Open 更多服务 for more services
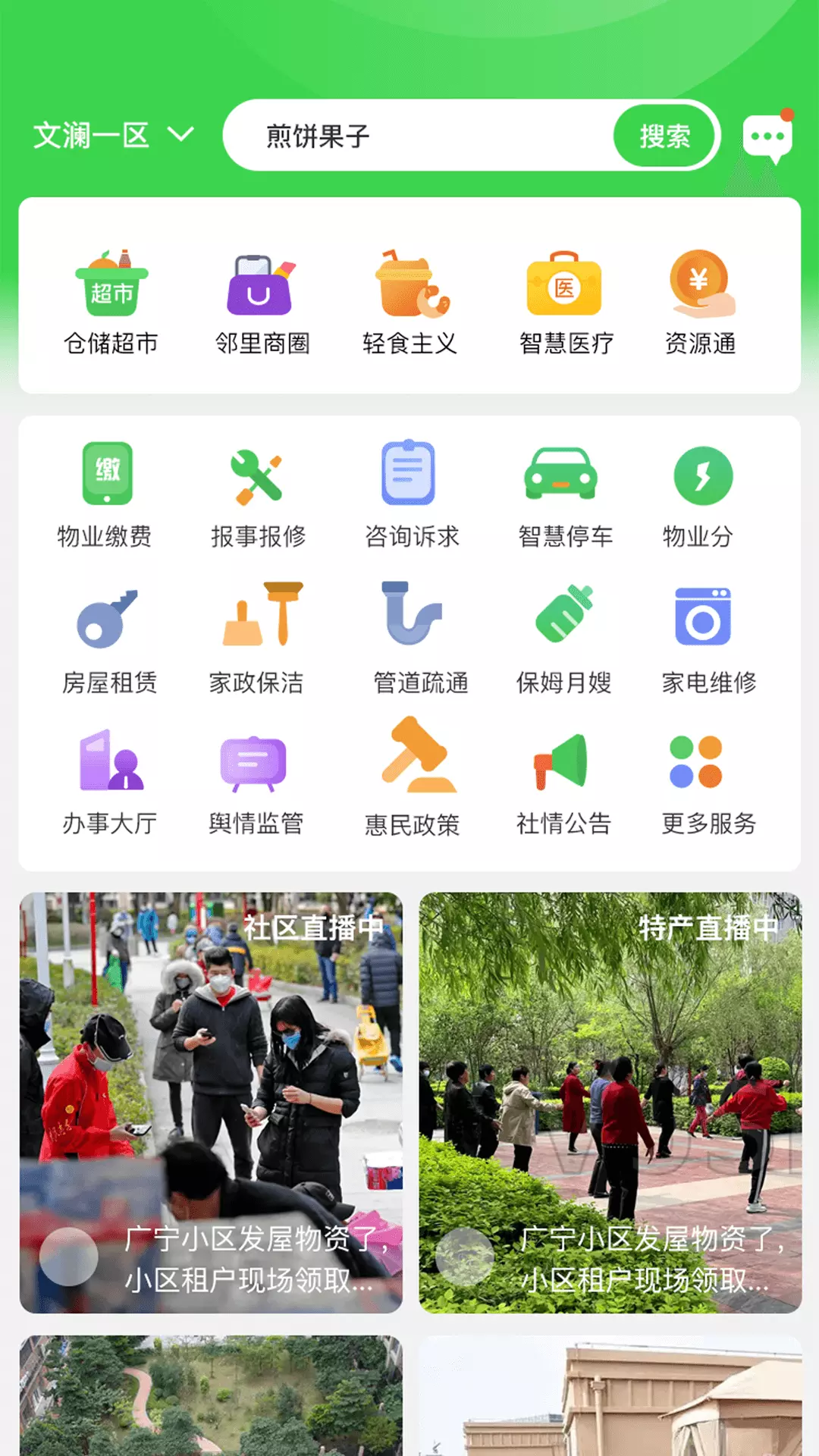Image resolution: width=819 pixels, height=1456 pixels. pyautogui.click(x=708, y=783)
